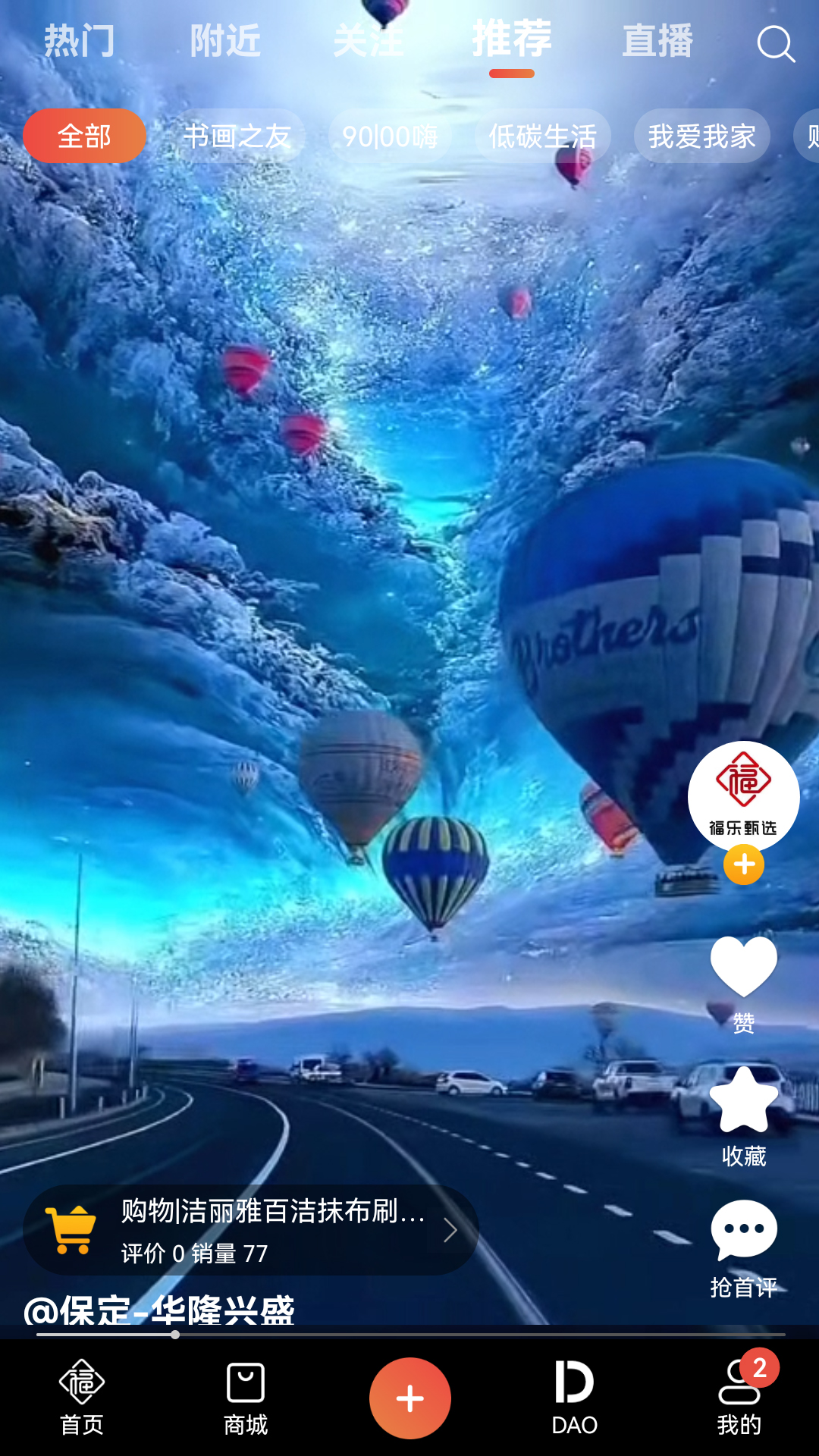The image size is (819, 1456).
Task: Like this video with the heart
Action: [x=743, y=968]
